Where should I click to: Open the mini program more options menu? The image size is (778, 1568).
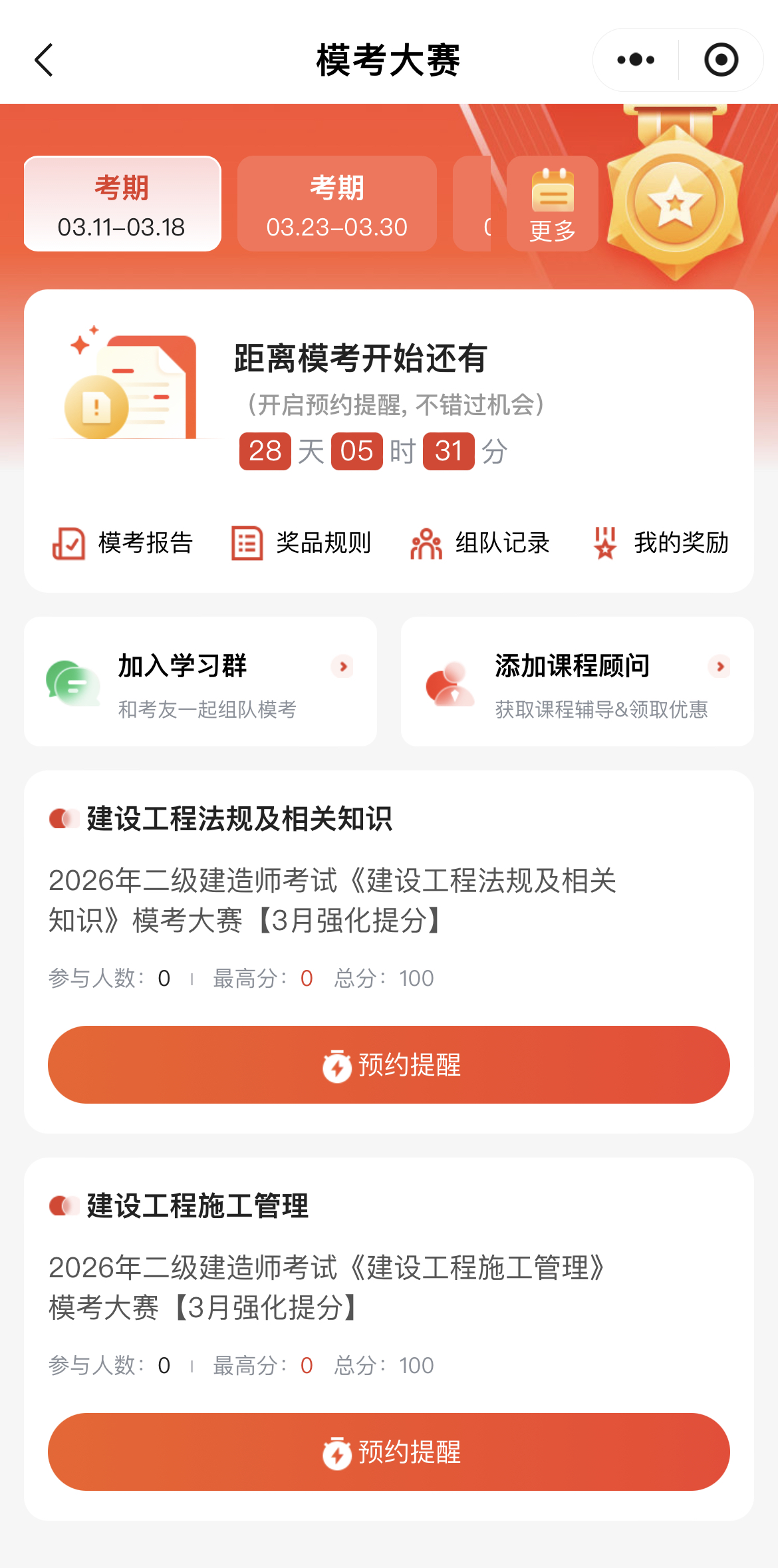pyautogui.click(x=636, y=61)
